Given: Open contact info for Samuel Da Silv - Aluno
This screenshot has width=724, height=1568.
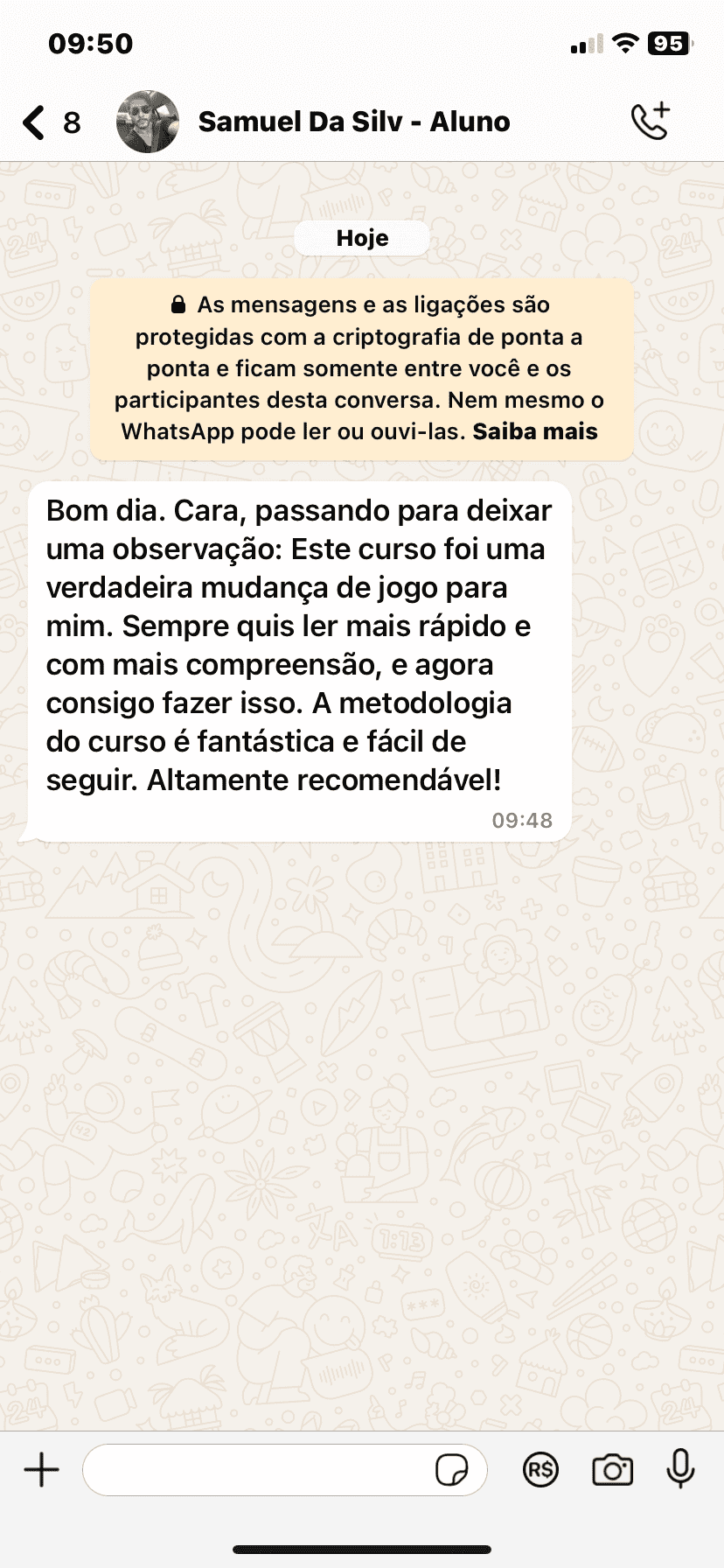Looking at the screenshot, I should (x=353, y=122).
